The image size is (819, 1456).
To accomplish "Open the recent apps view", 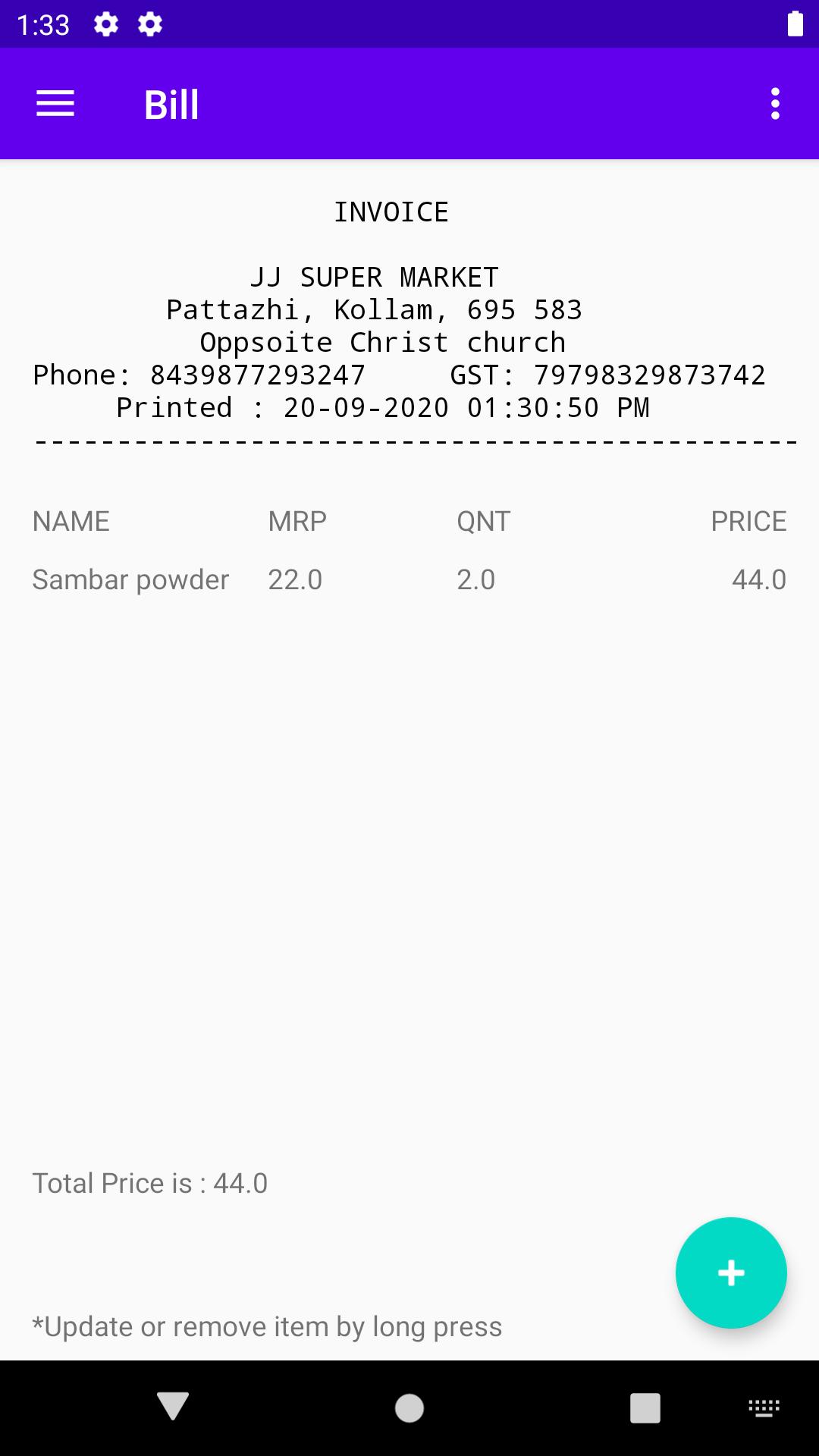I will pyautogui.click(x=645, y=1407).
